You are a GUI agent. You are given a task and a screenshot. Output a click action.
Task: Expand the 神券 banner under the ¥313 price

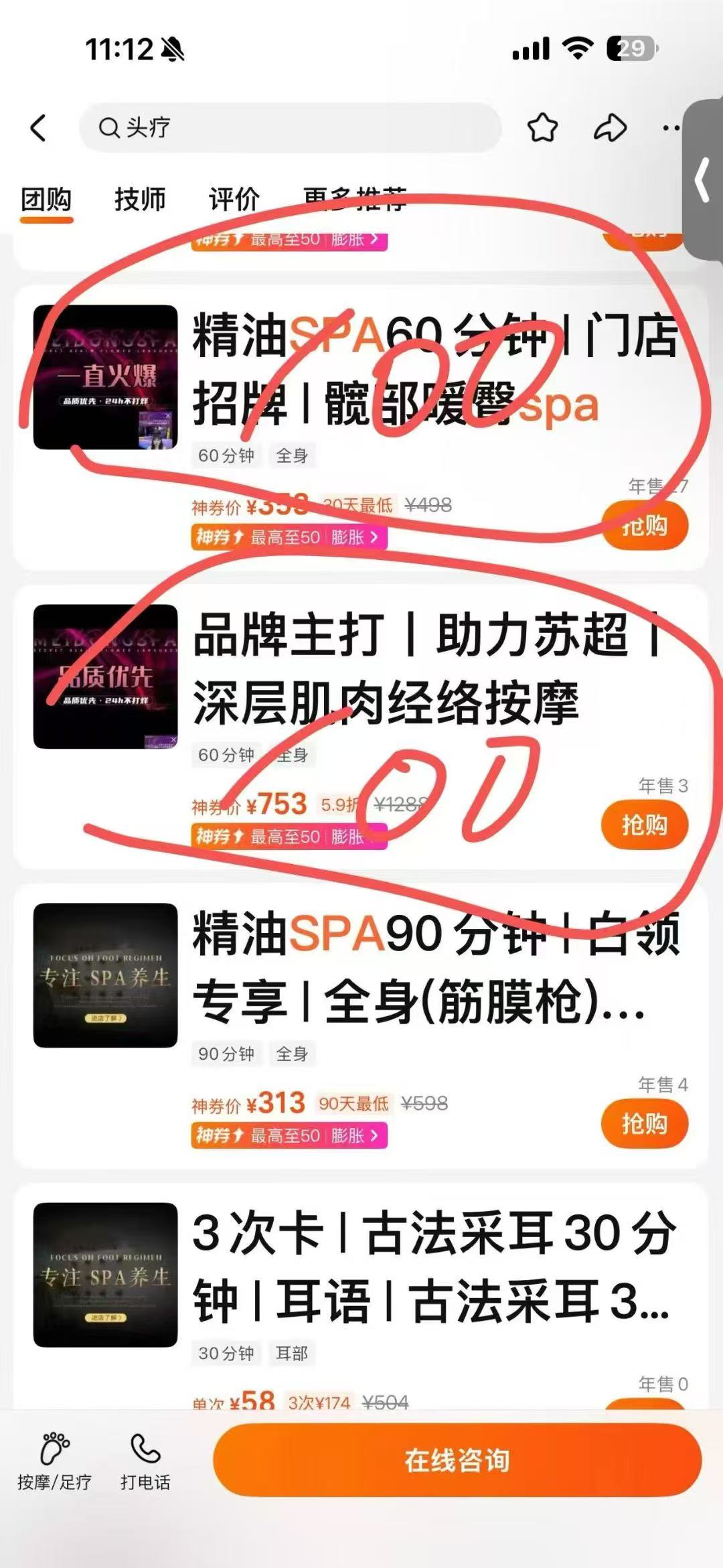pos(289,1136)
